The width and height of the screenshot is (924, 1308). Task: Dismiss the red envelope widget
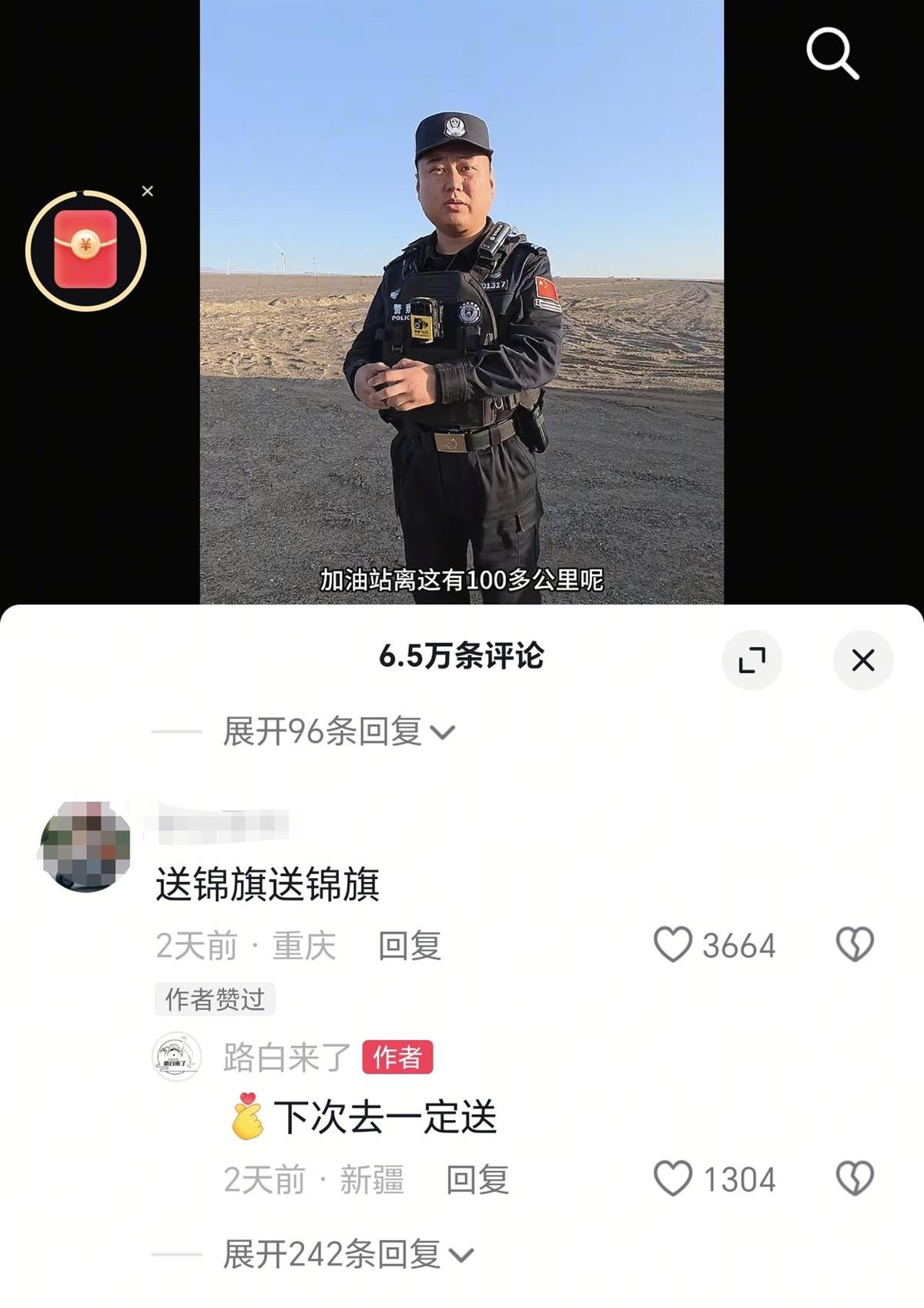coord(146,191)
